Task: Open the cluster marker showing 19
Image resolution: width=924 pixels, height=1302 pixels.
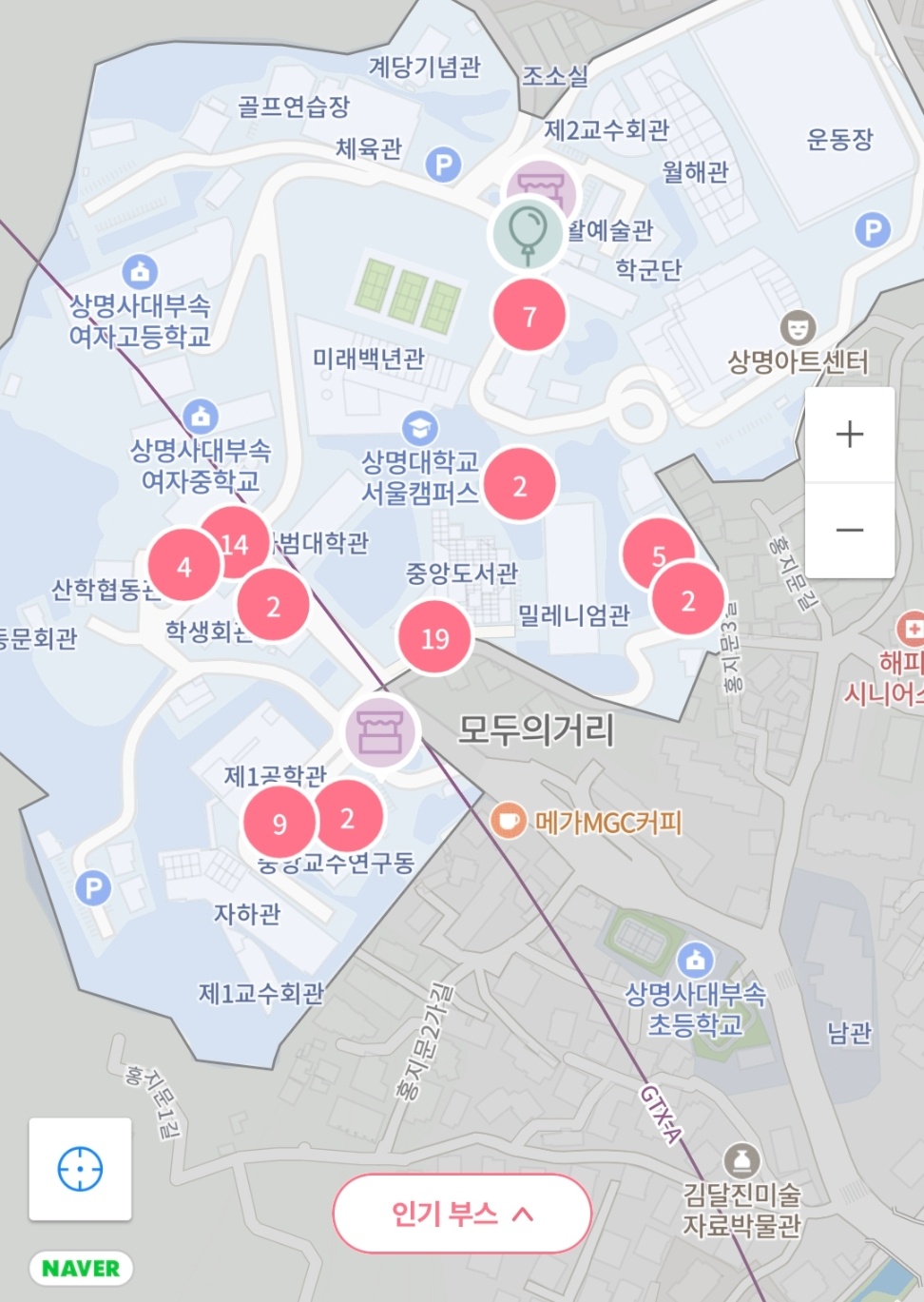Action: point(434,638)
